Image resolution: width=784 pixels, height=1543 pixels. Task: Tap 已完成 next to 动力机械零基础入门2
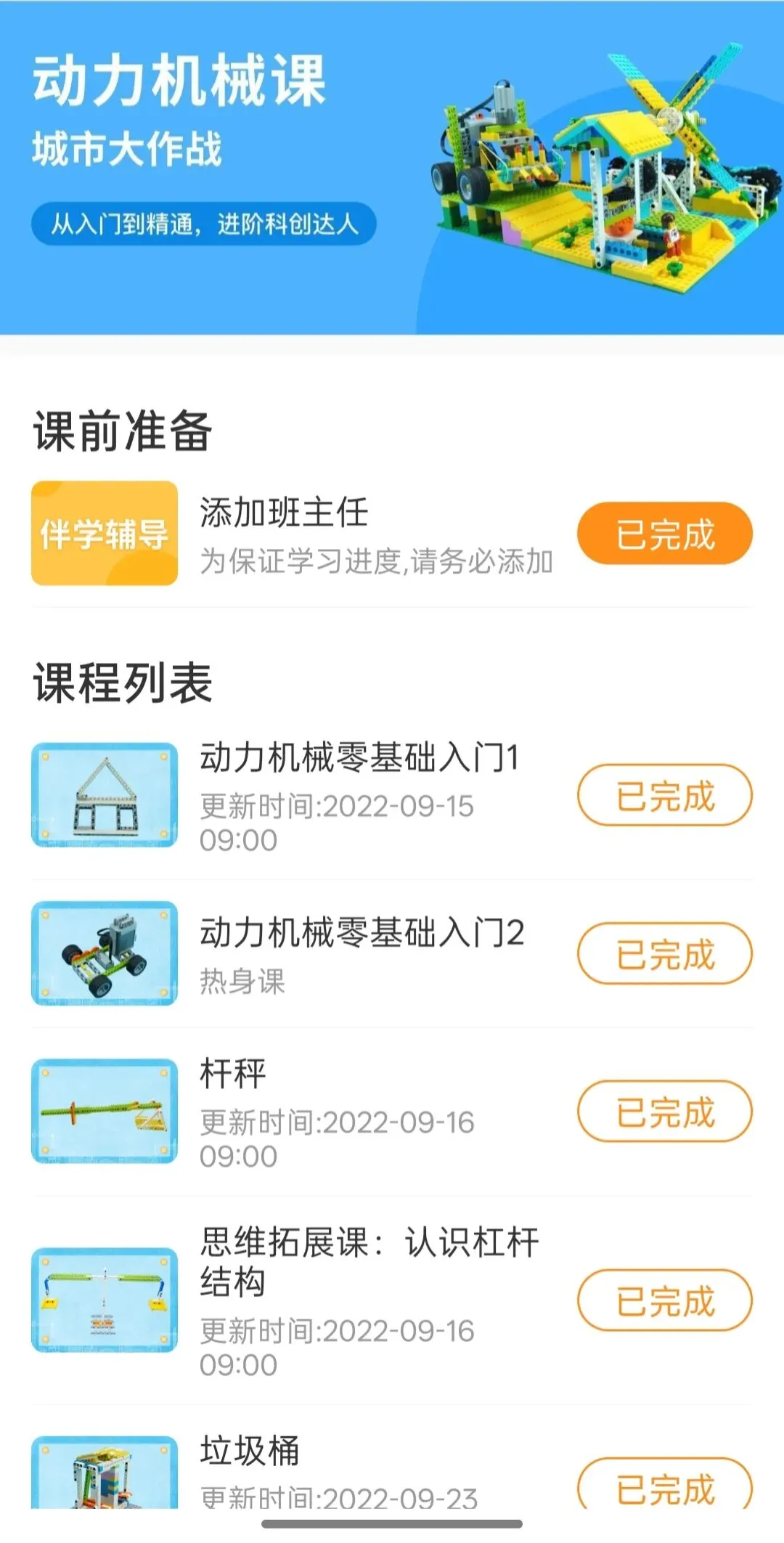(664, 953)
